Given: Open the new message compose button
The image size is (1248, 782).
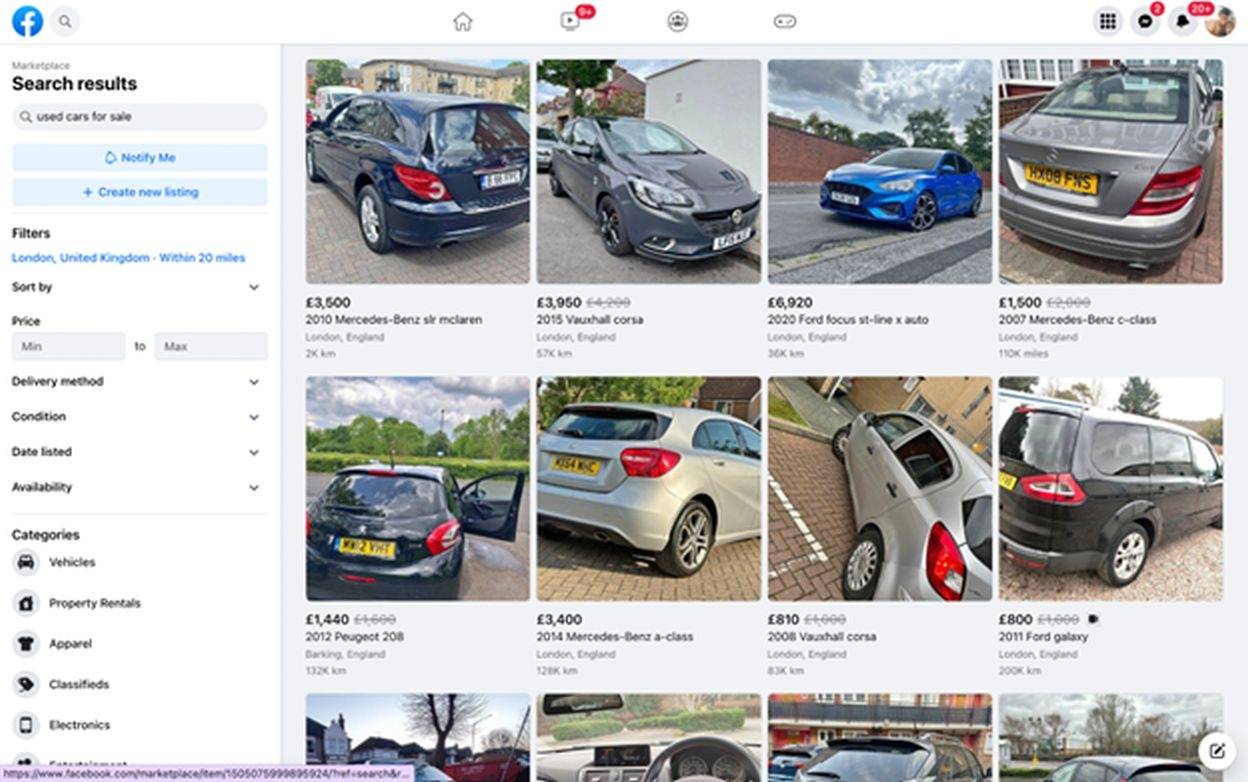Looking at the screenshot, I should tap(1217, 750).
